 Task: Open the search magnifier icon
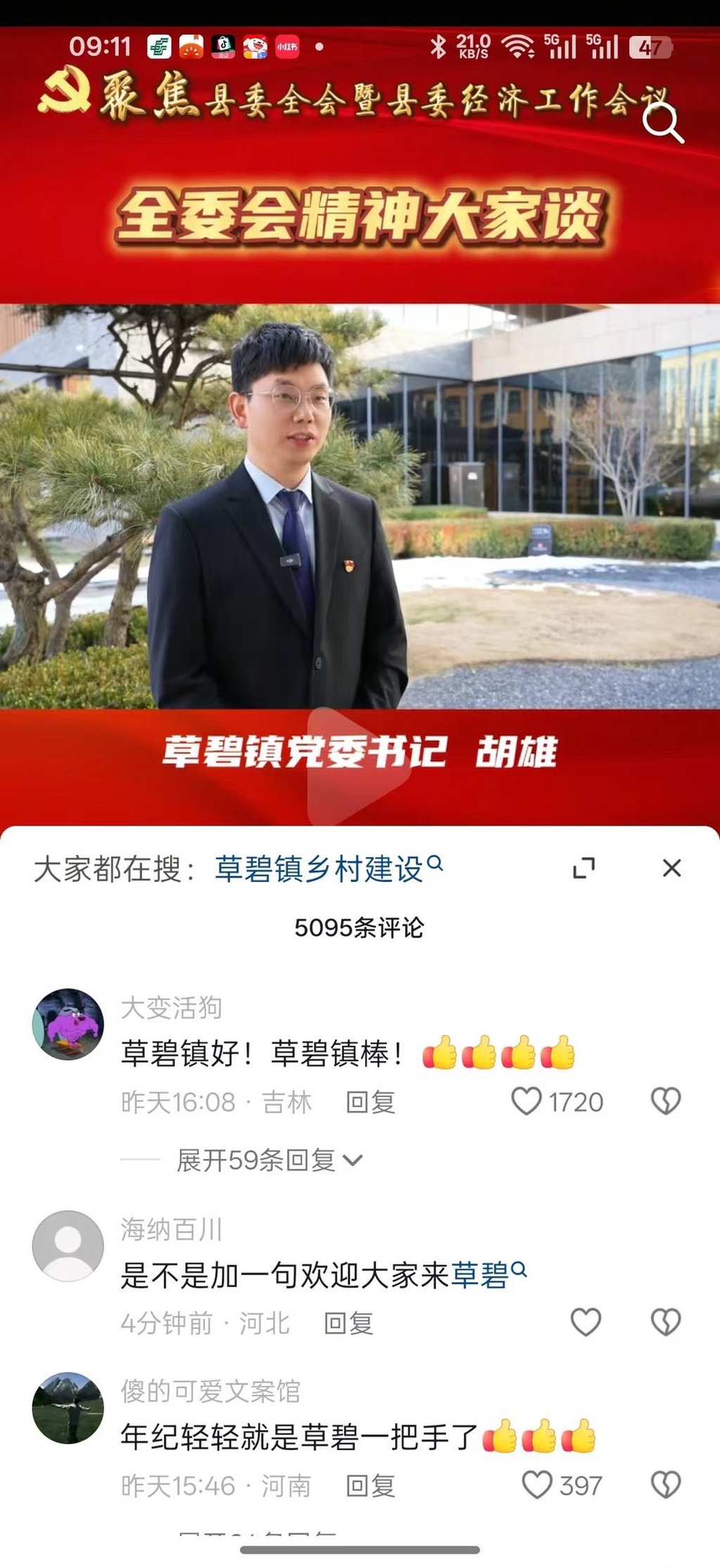662,124
